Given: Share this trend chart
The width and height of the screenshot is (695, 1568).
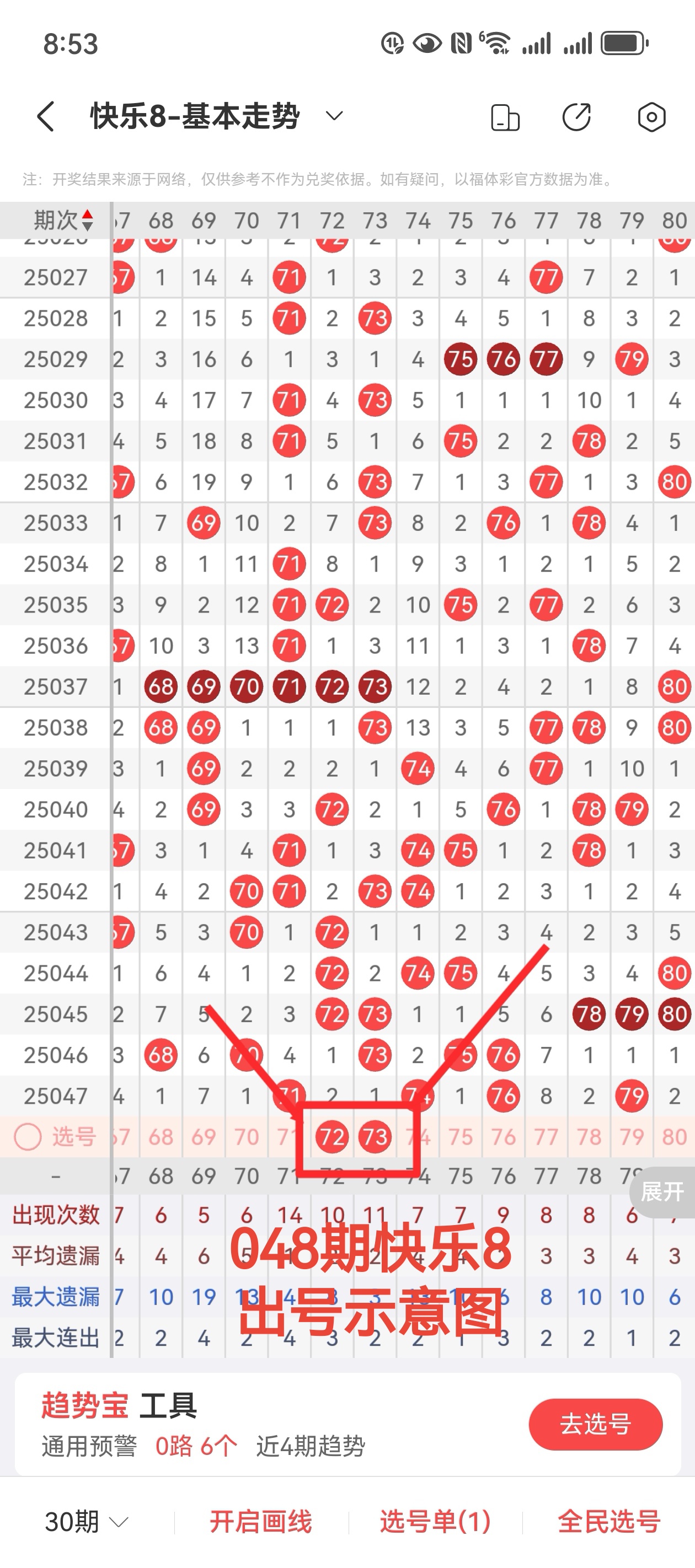Looking at the screenshot, I should [576, 117].
